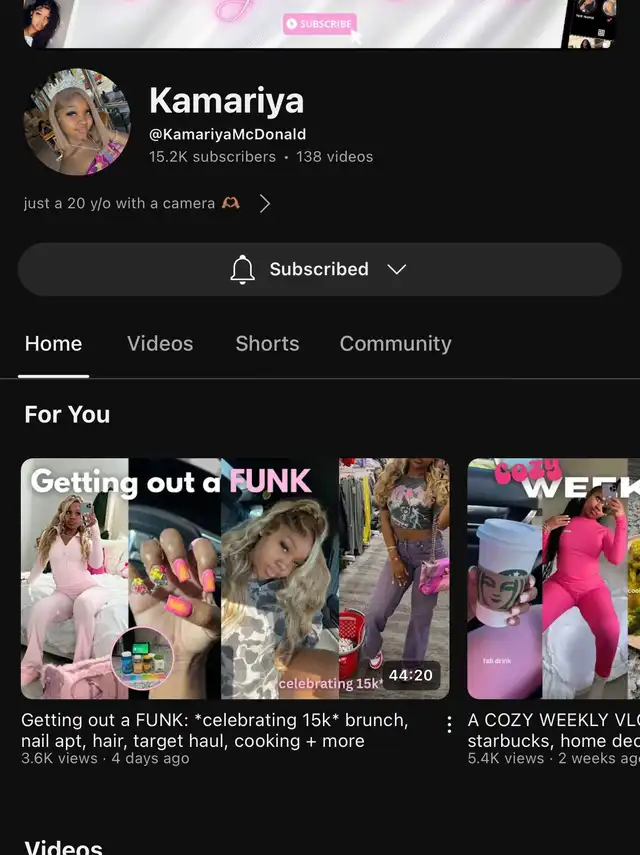Switch to the Videos tab

[x=160, y=344]
